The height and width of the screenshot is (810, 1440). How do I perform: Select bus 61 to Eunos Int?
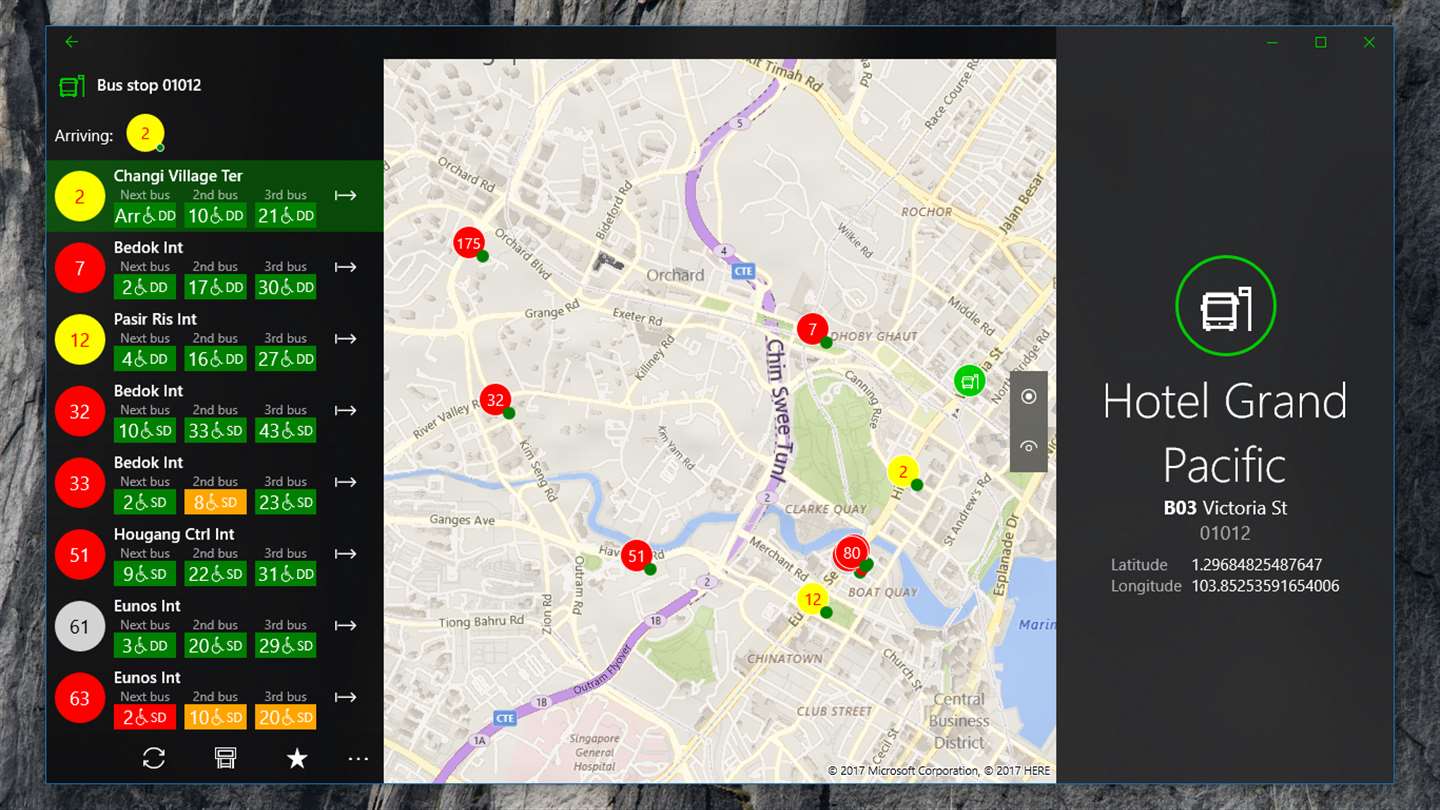(x=214, y=626)
